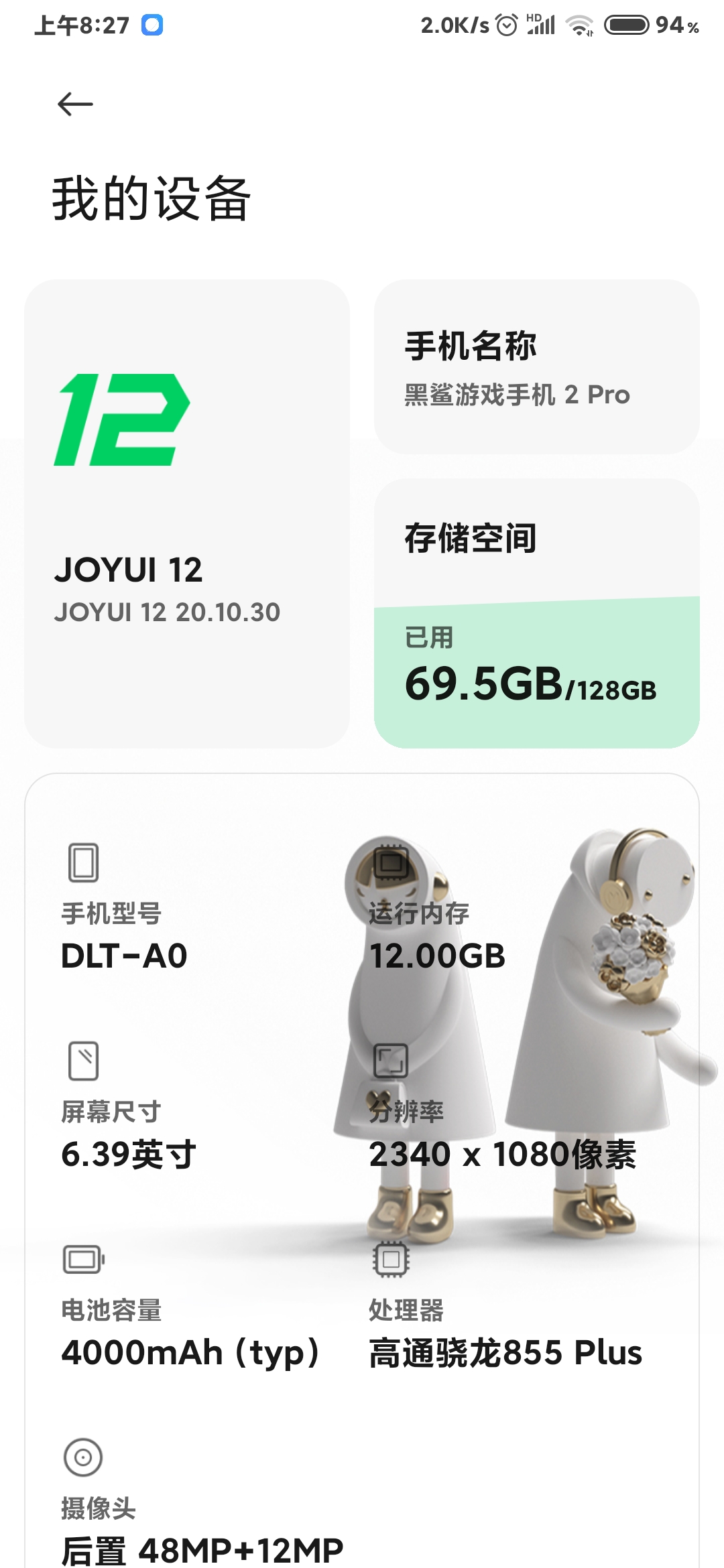Open the 手机名称 device name card
The height and width of the screenshot is (1568, 724).
(536, 367)
